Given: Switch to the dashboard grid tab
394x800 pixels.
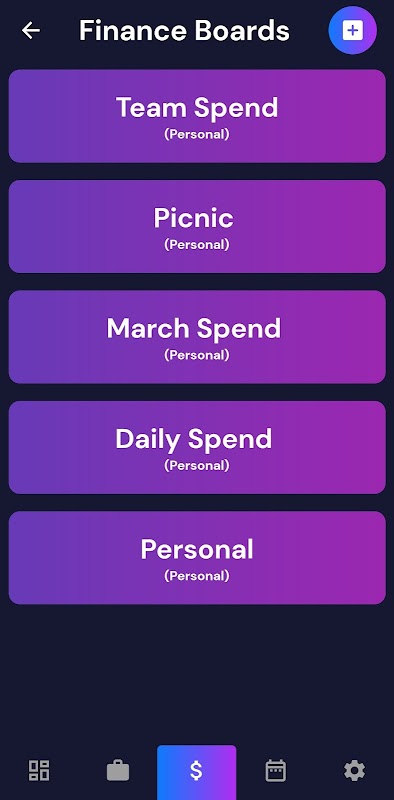Looking at the screenshot, I should click(x=39, y=770).
